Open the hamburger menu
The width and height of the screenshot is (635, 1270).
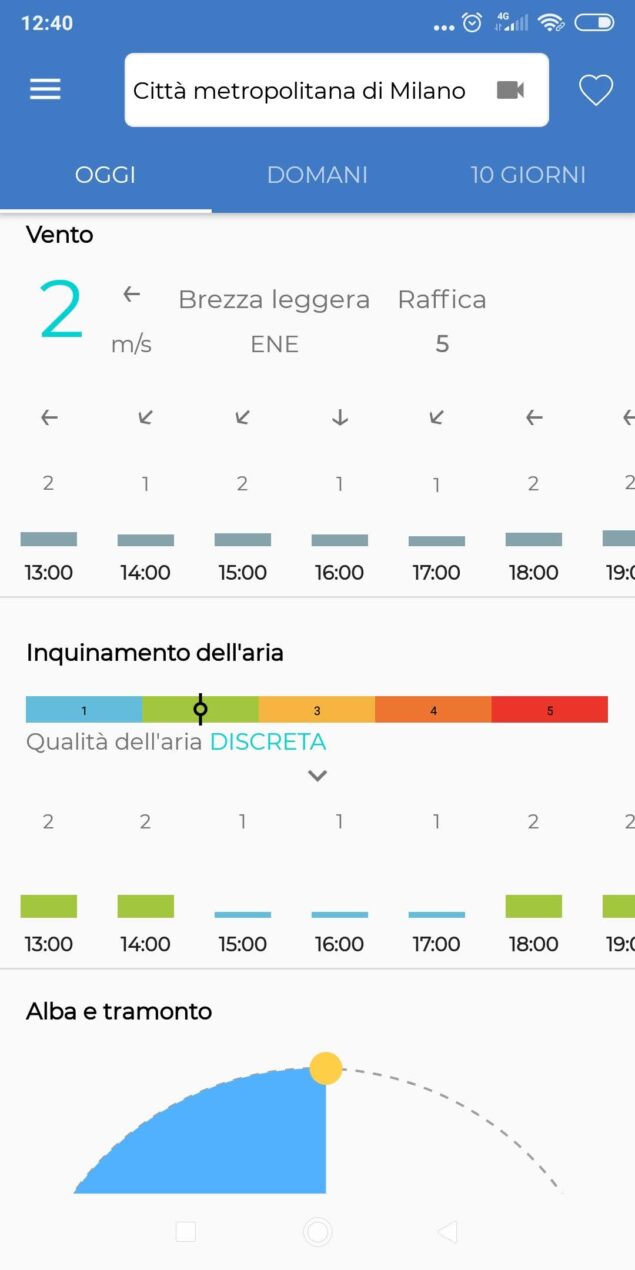[x=45, y=89]
